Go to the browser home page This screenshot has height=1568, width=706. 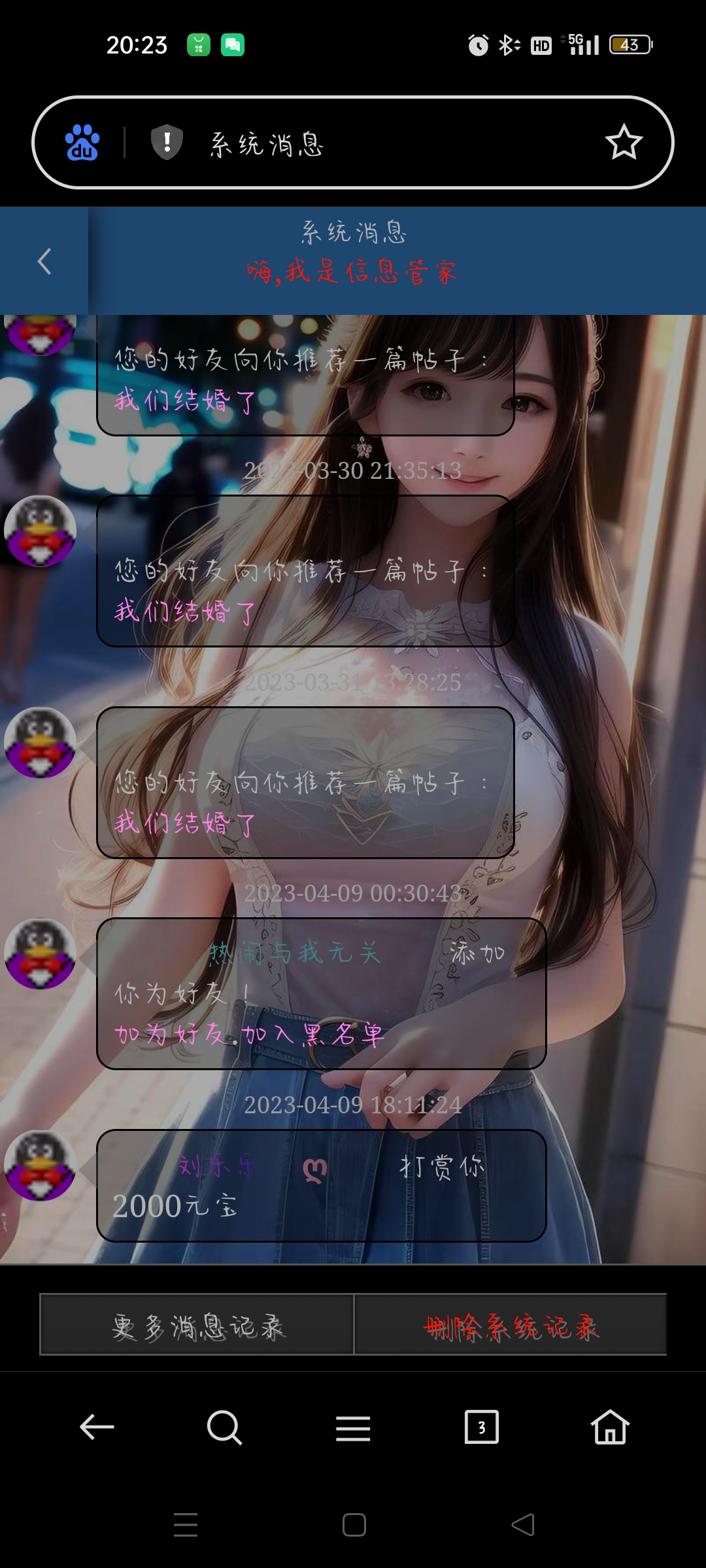(610, 1428)
